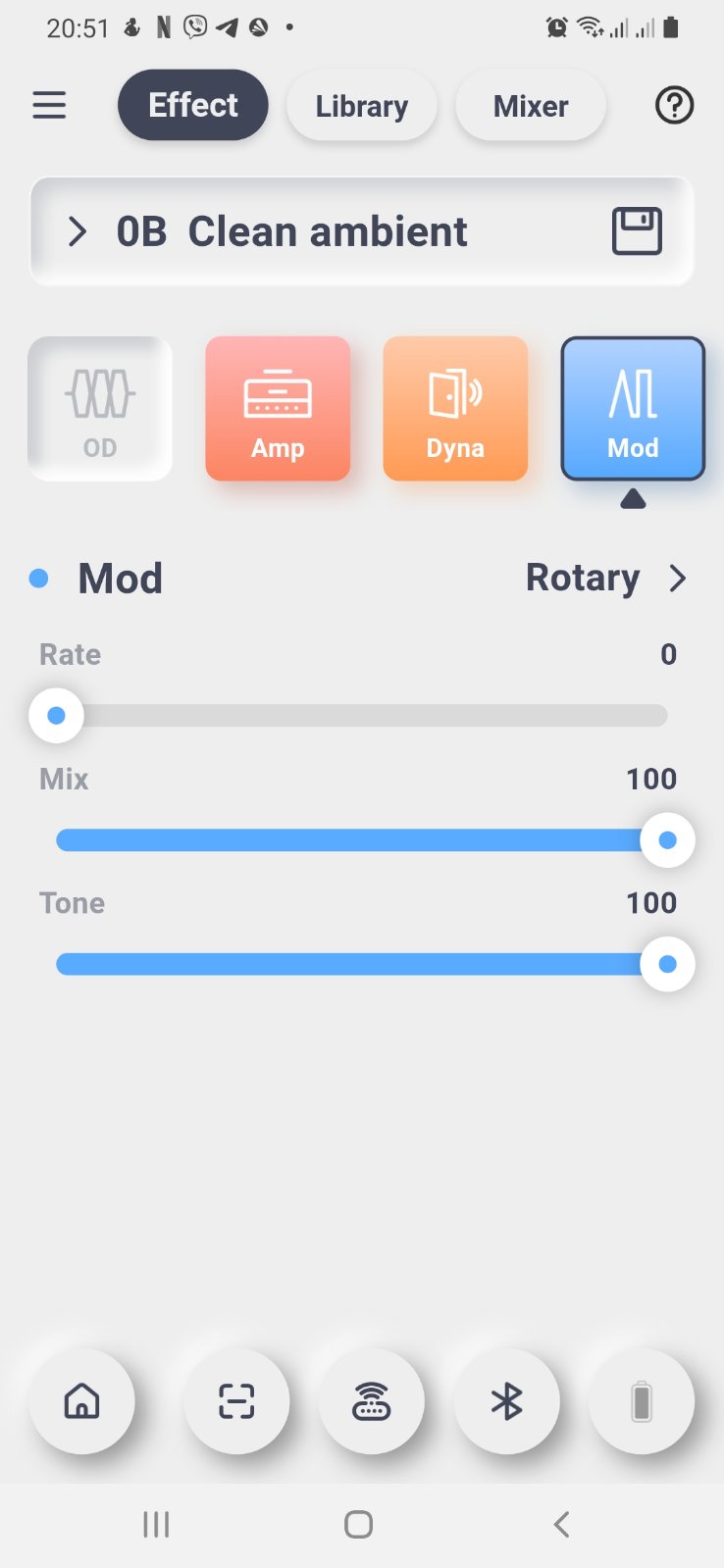Save the Clean ambient preset
This screenshot has height=1568, width=724.
tap(637, 231)
